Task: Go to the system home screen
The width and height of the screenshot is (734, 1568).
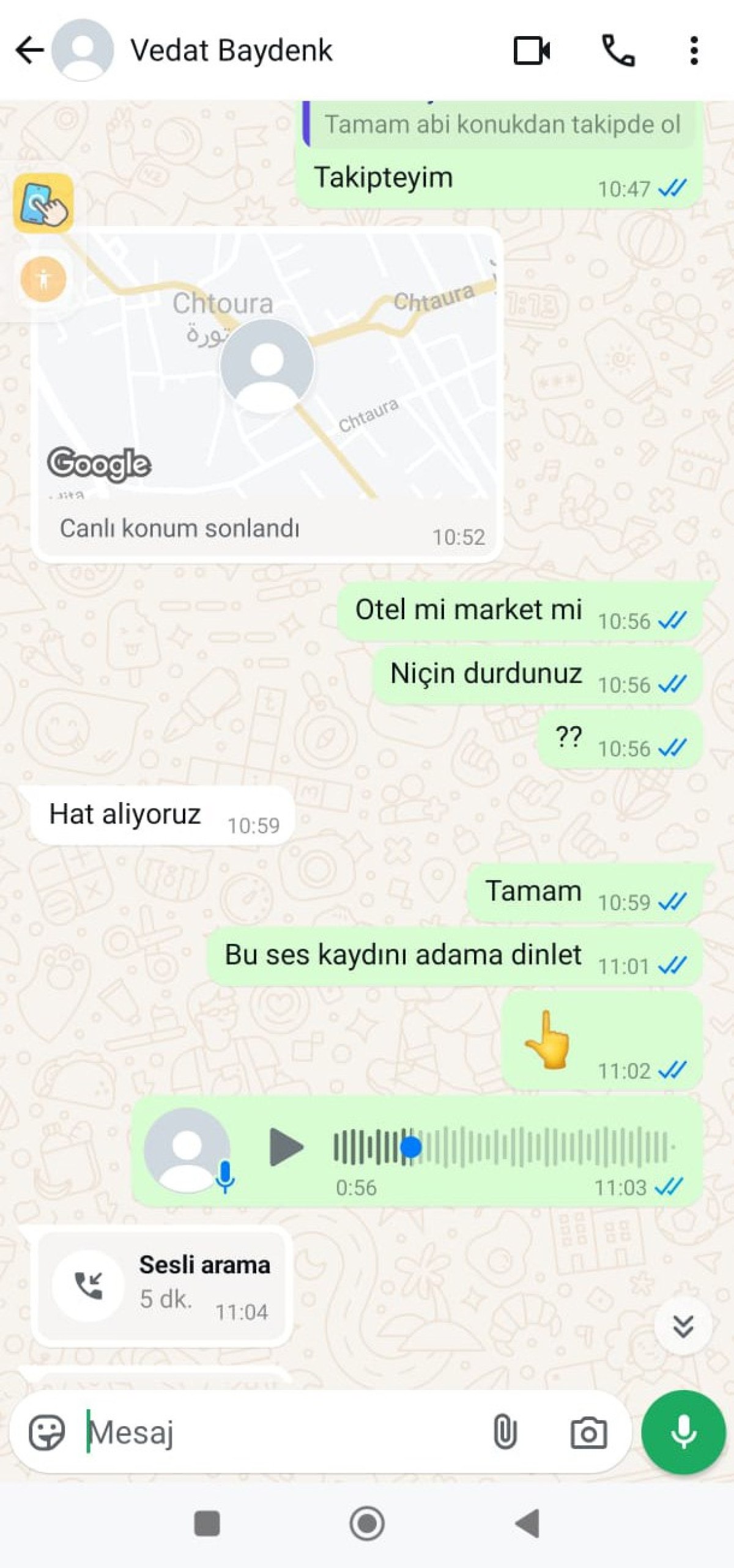Action: pos(367,1523)
